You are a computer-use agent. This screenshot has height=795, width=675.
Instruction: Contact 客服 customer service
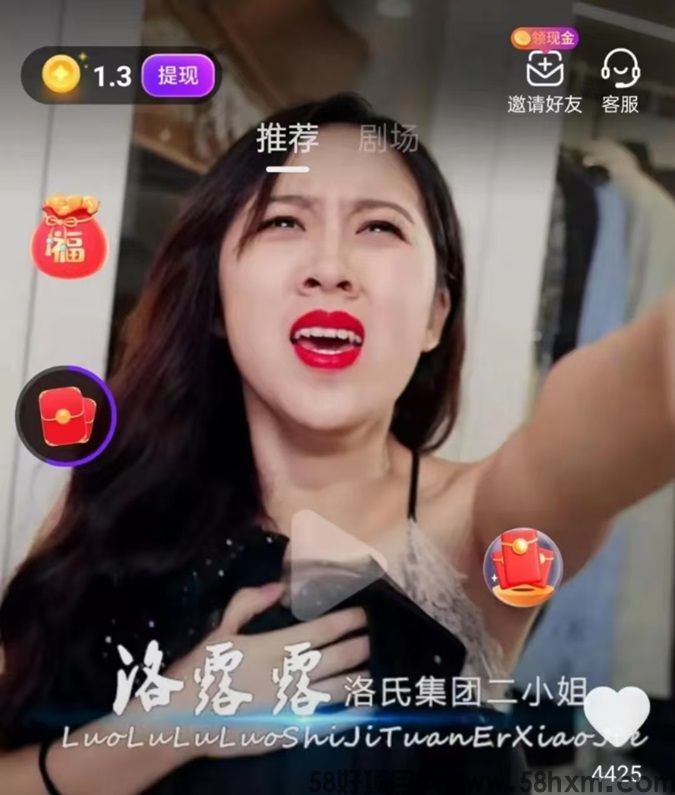coord(620,78)
